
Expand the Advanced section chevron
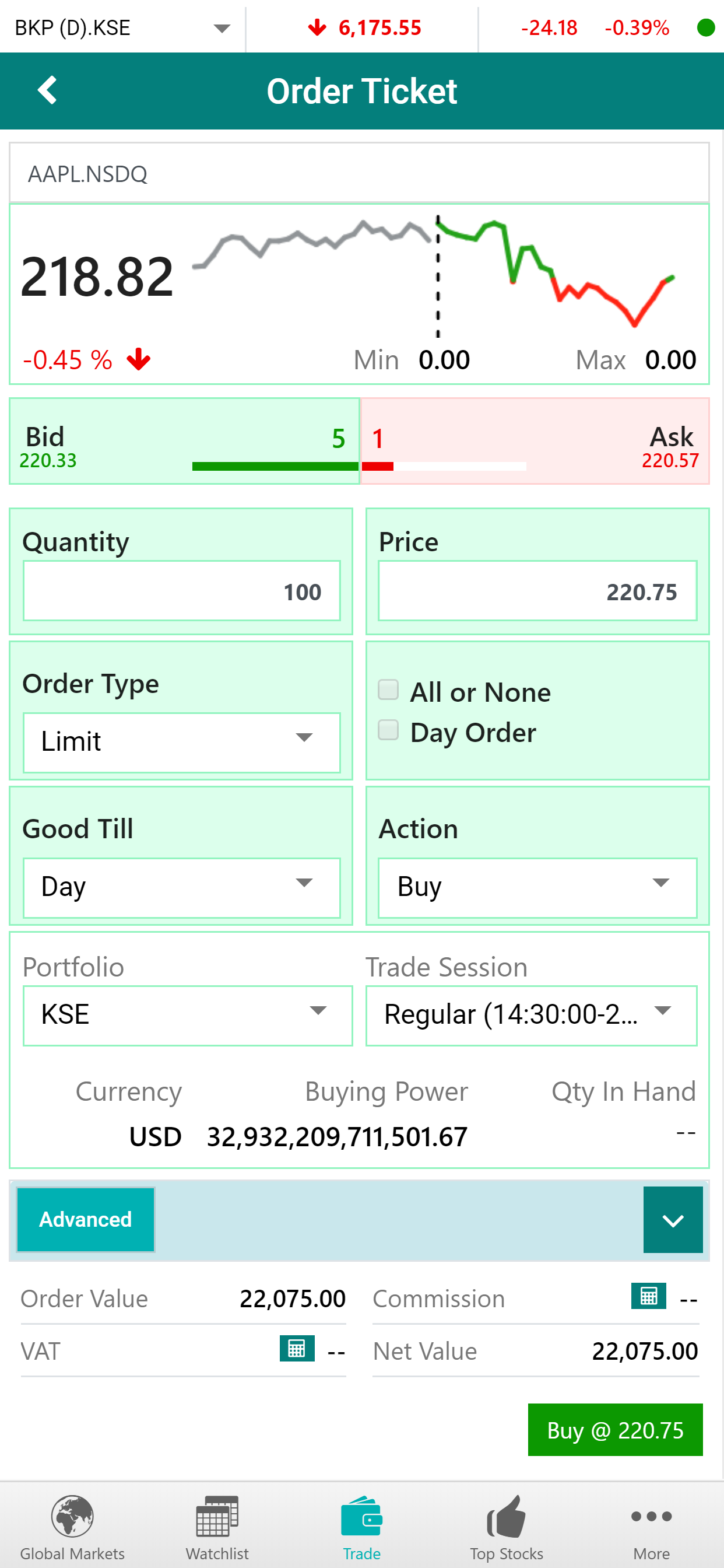click(x=673, y=1219)
